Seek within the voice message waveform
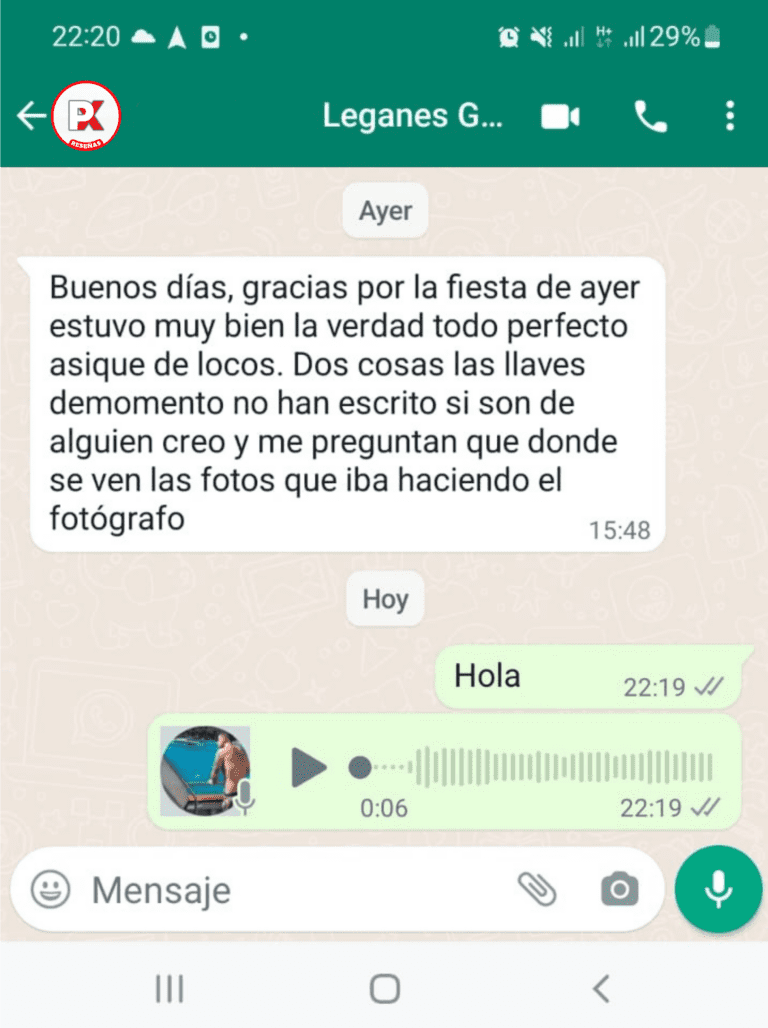768x1028 pixels. click(560, 767)
